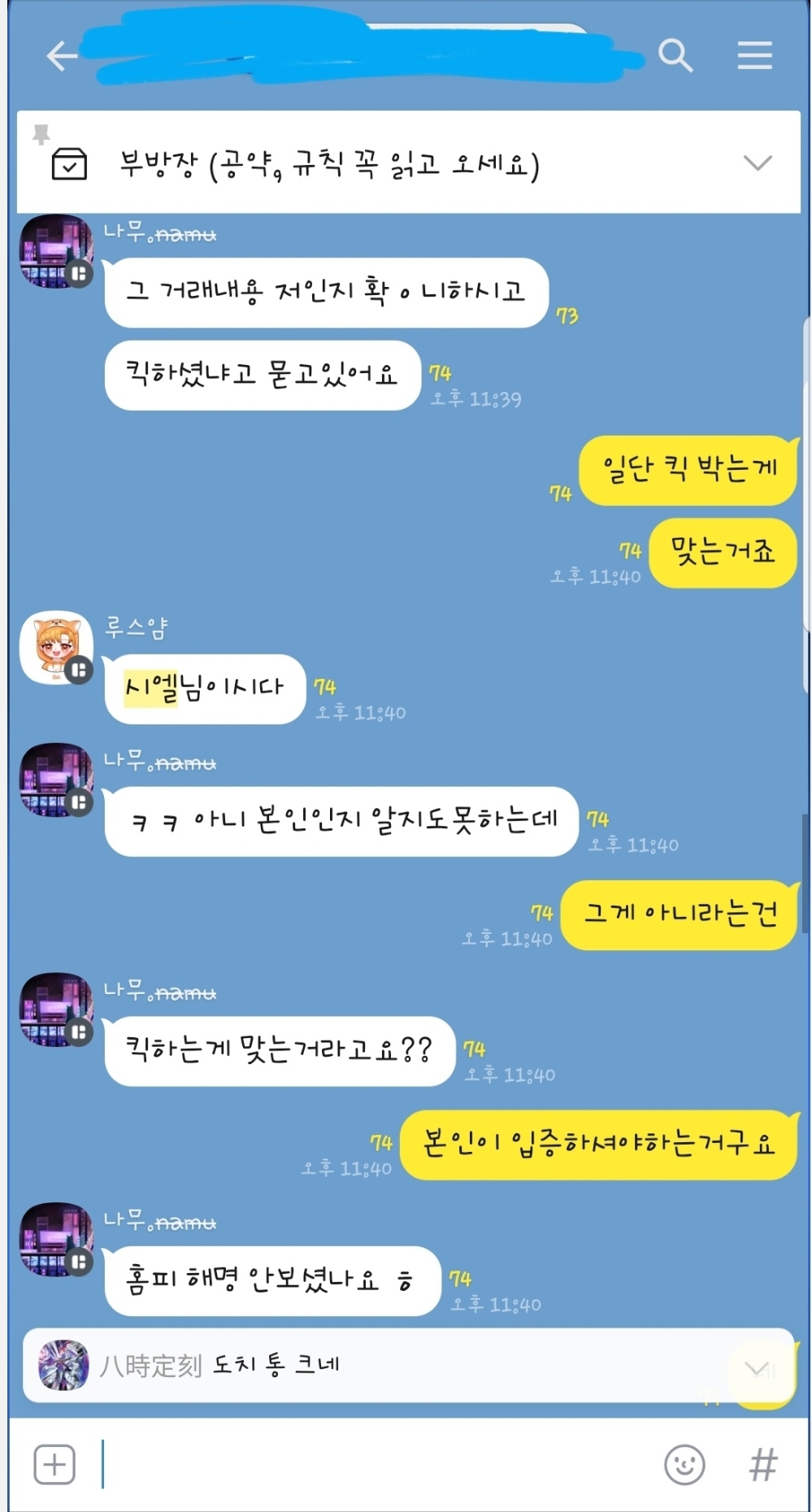The height and width of the screenshot is (1512, 812).
Task: Open the attachment plus button
Action: pyautogui.click(x=54, y=1465)
